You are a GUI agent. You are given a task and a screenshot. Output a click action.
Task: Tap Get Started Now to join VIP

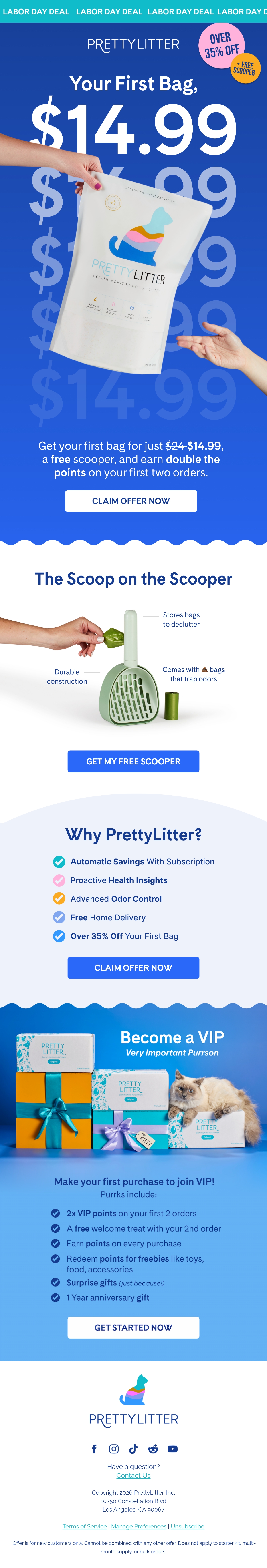(x=133, y=1327)
